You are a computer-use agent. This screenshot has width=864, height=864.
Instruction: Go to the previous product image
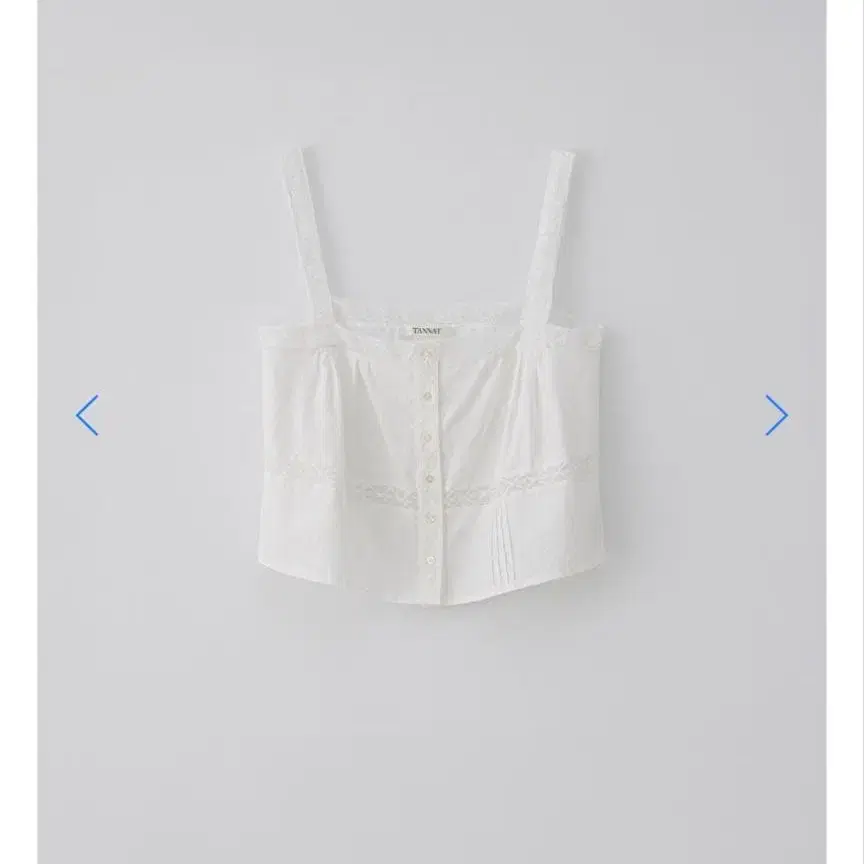[x=88, y=415]
